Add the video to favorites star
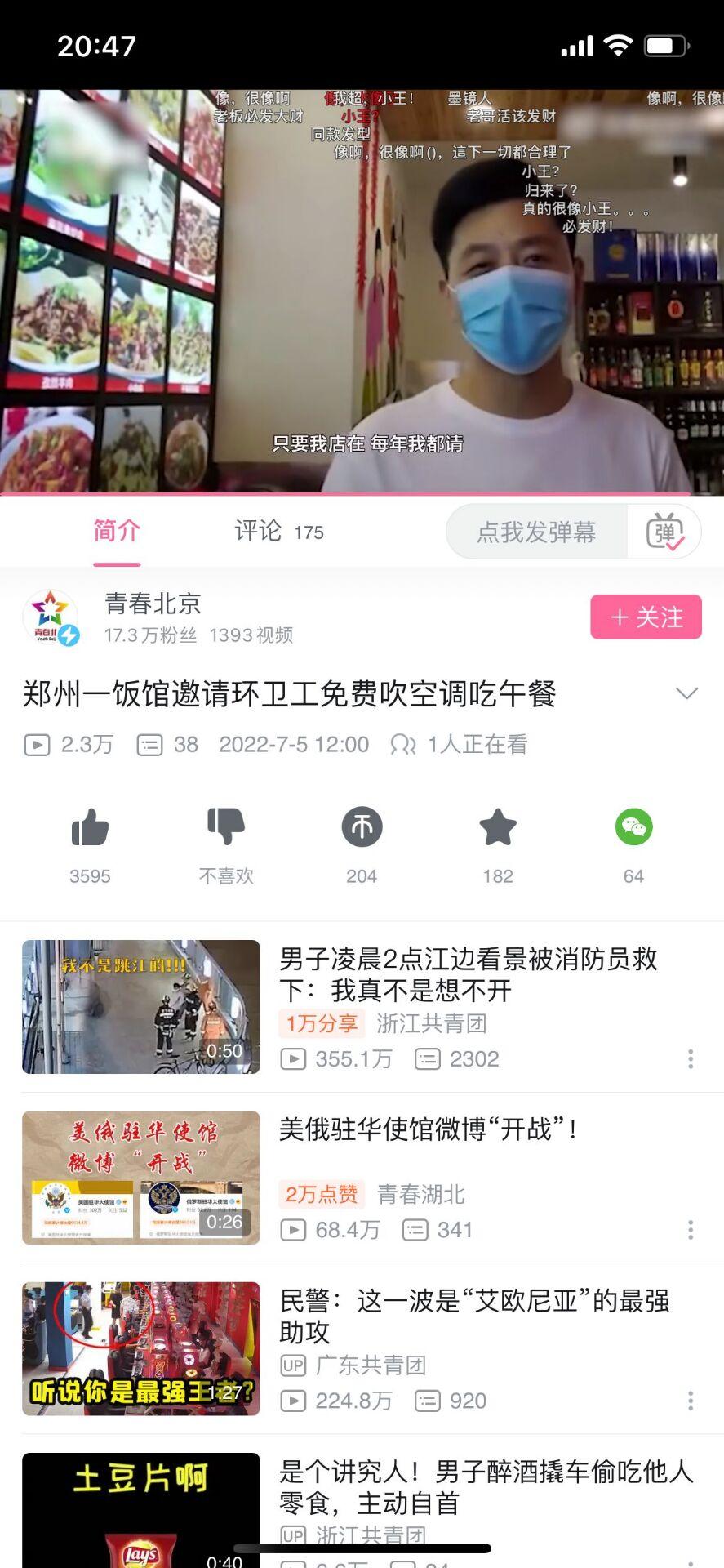Screen dimensions: 724x1568 pos(497,827)
